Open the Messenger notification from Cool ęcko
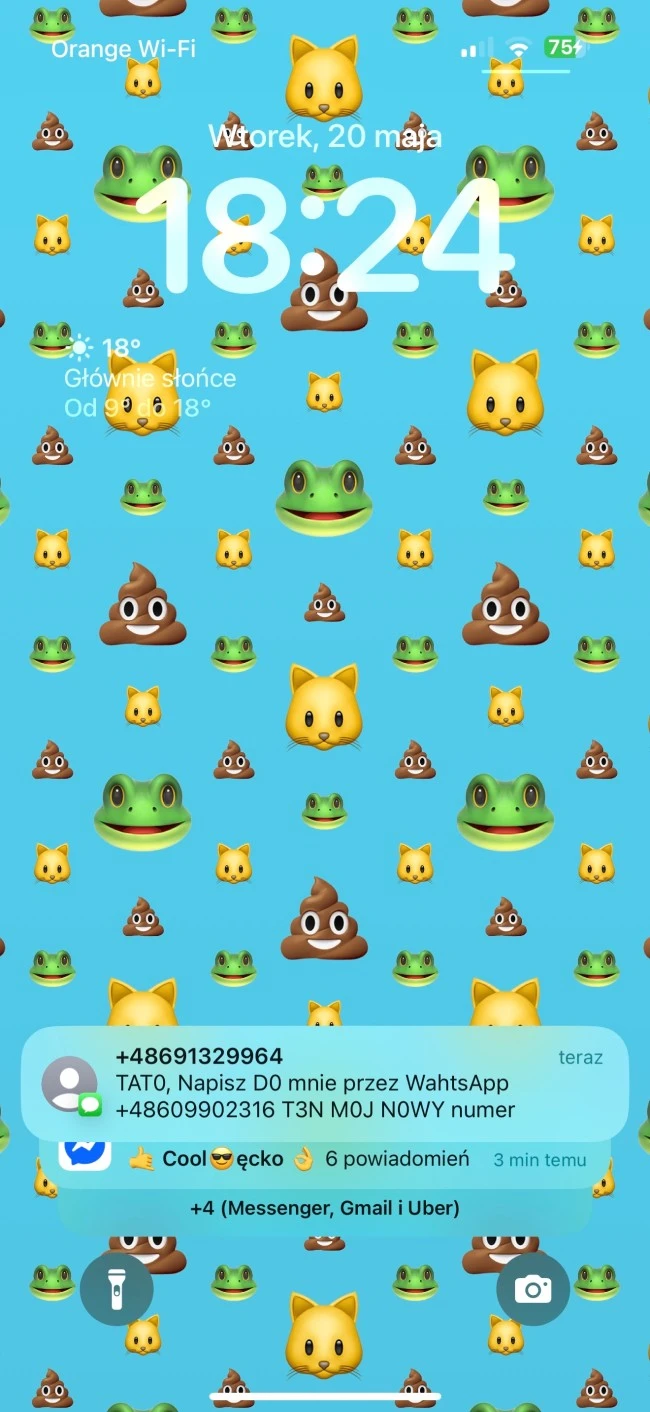The height and width of the screenshot is (1412, 650). tap(325, 1160)
